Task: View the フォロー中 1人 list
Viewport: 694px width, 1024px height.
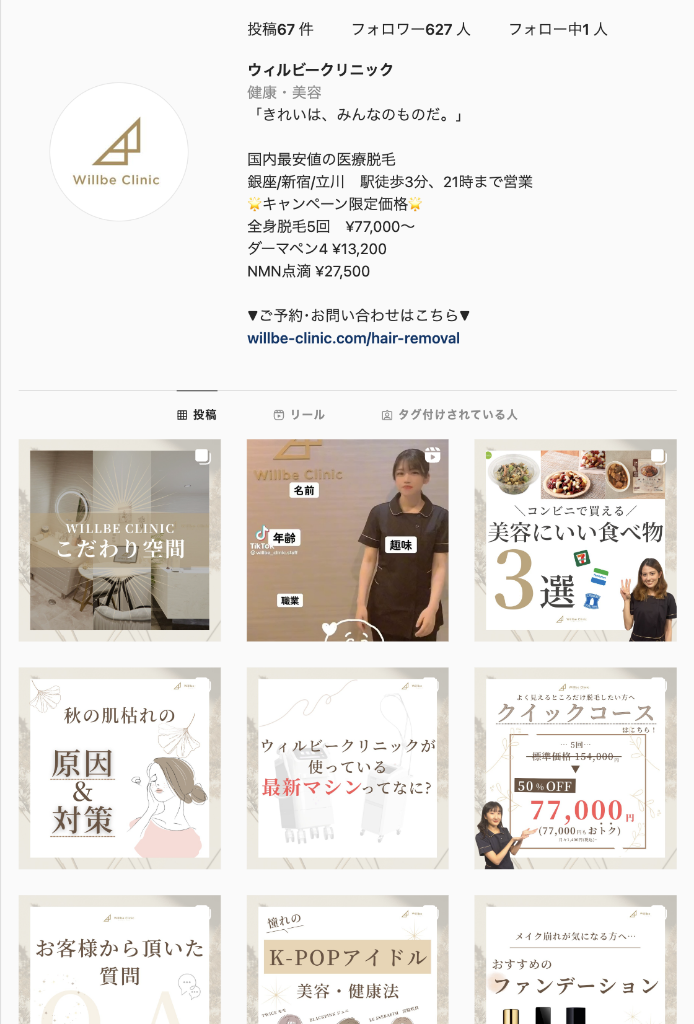Action: point(557,30)
